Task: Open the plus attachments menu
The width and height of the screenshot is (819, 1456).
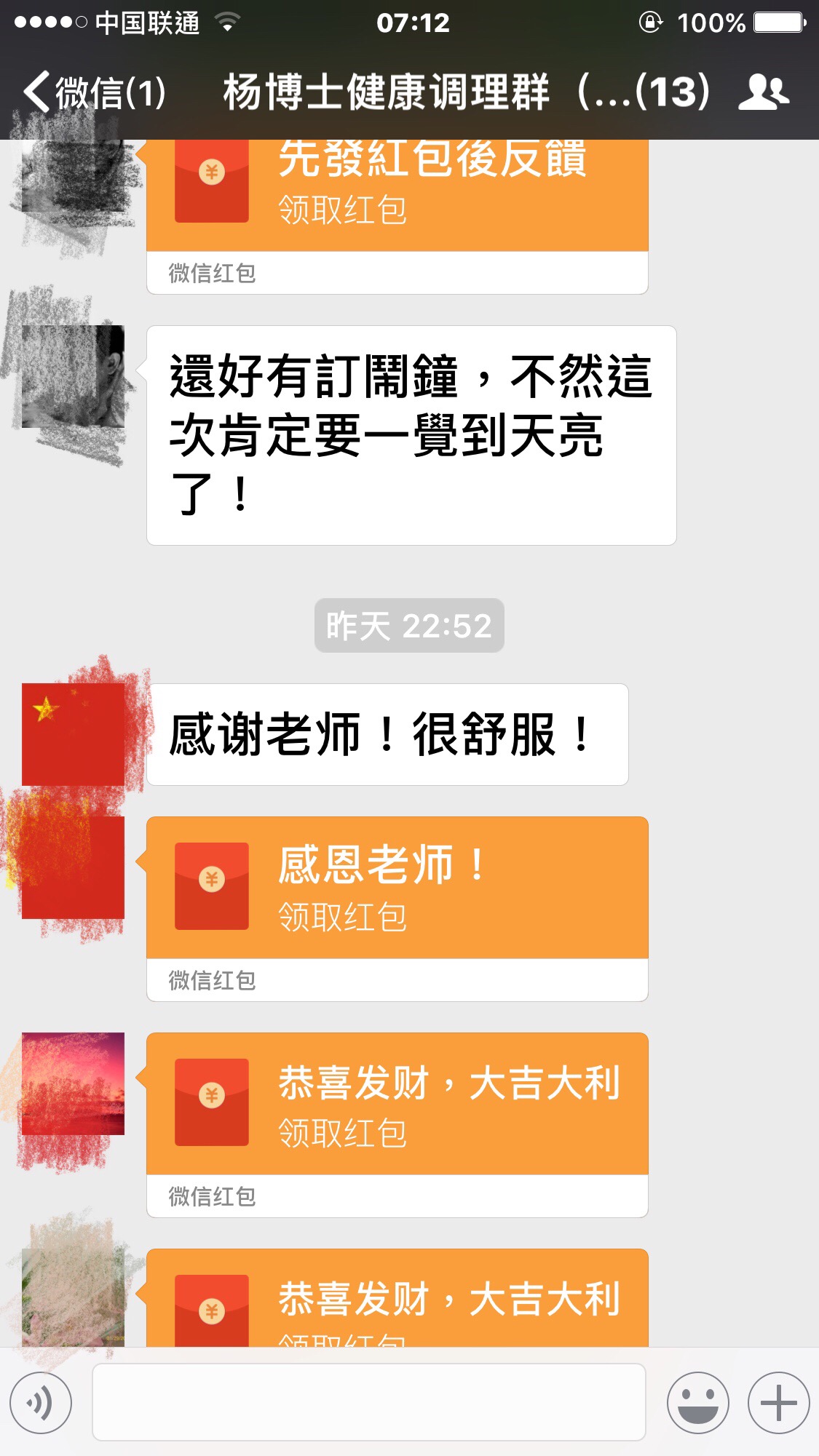Action: tap(778, 1402)
